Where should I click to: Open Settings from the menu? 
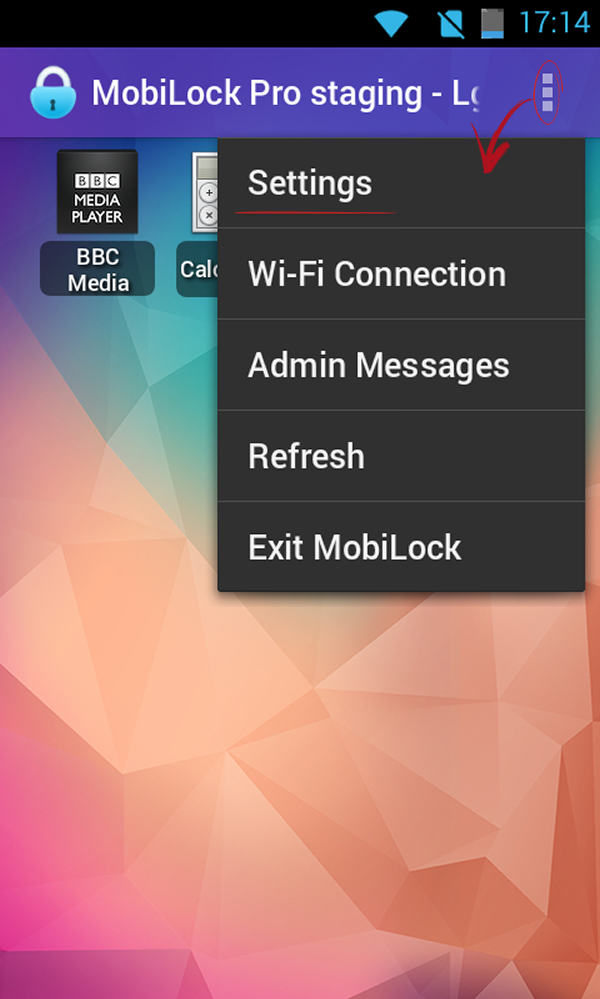click(x=401, y=183)
